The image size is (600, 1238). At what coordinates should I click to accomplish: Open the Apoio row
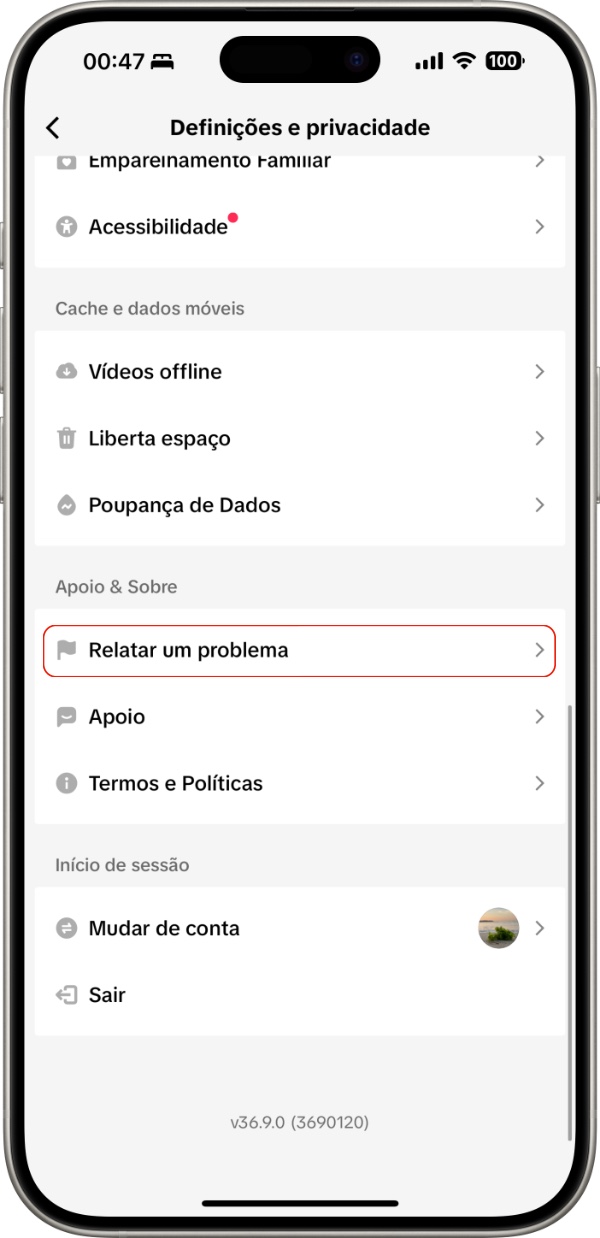[x=300, y=717]
